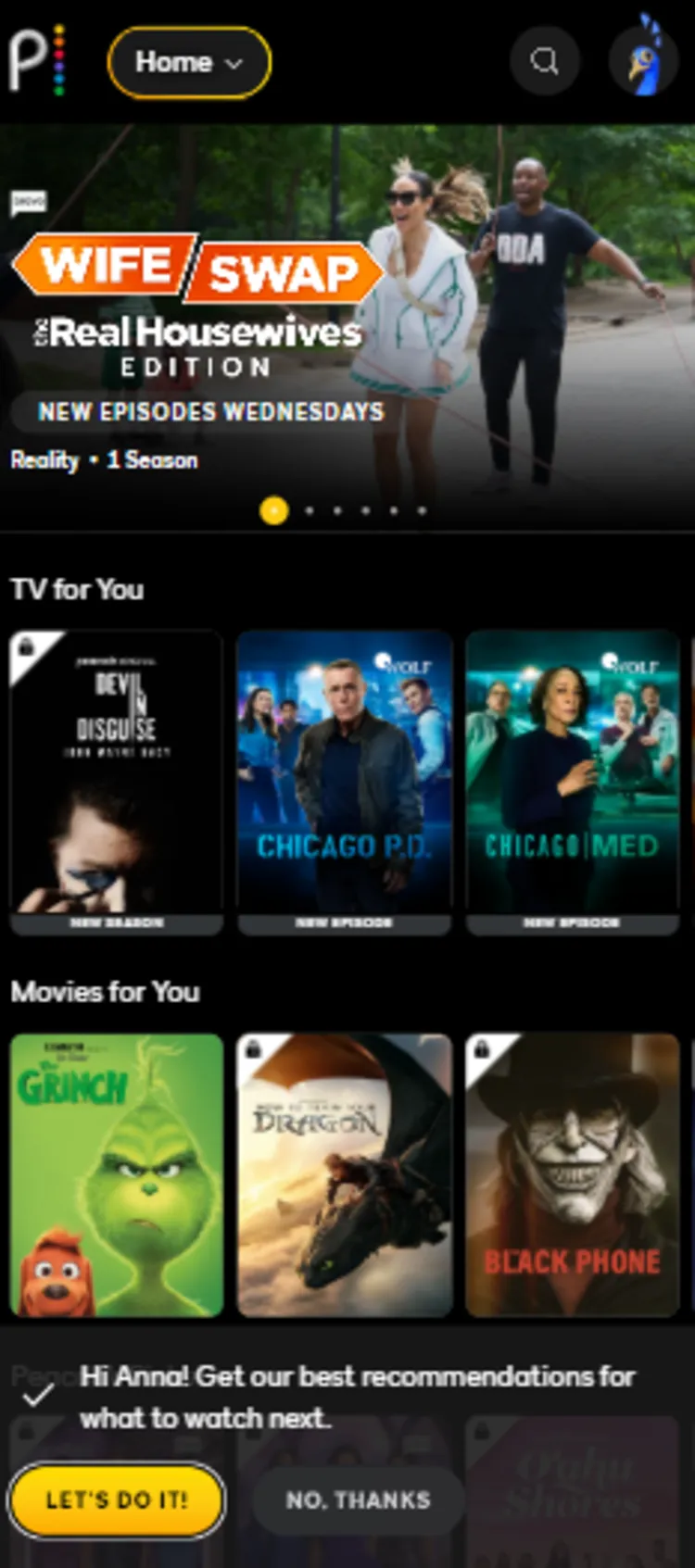Viewport: 695px width, 1568px height.
Task: Open The Grinch movie poster
Action: (117, 1174)
